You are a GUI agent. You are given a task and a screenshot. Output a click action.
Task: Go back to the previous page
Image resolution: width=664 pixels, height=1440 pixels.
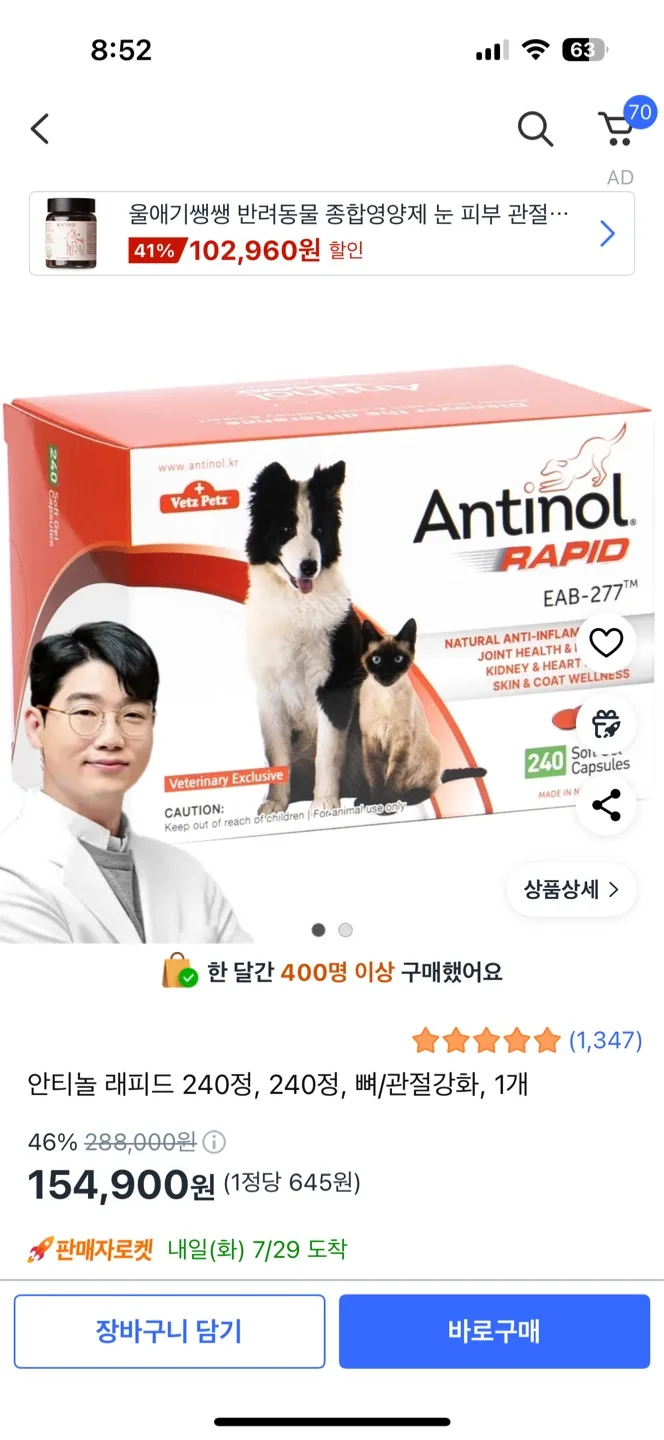point(40,129)
